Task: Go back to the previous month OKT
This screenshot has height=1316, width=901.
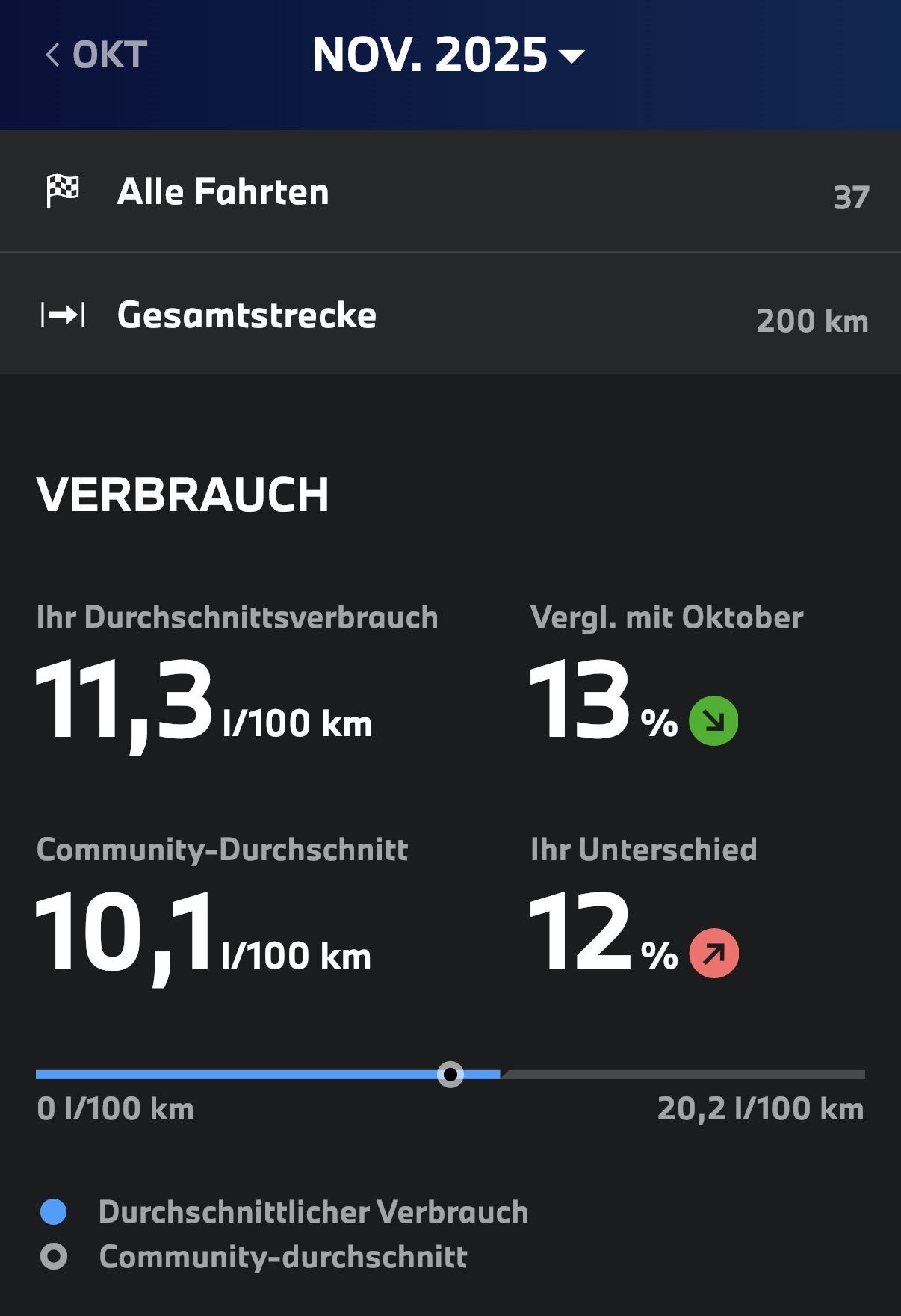Action: (97, 55)
